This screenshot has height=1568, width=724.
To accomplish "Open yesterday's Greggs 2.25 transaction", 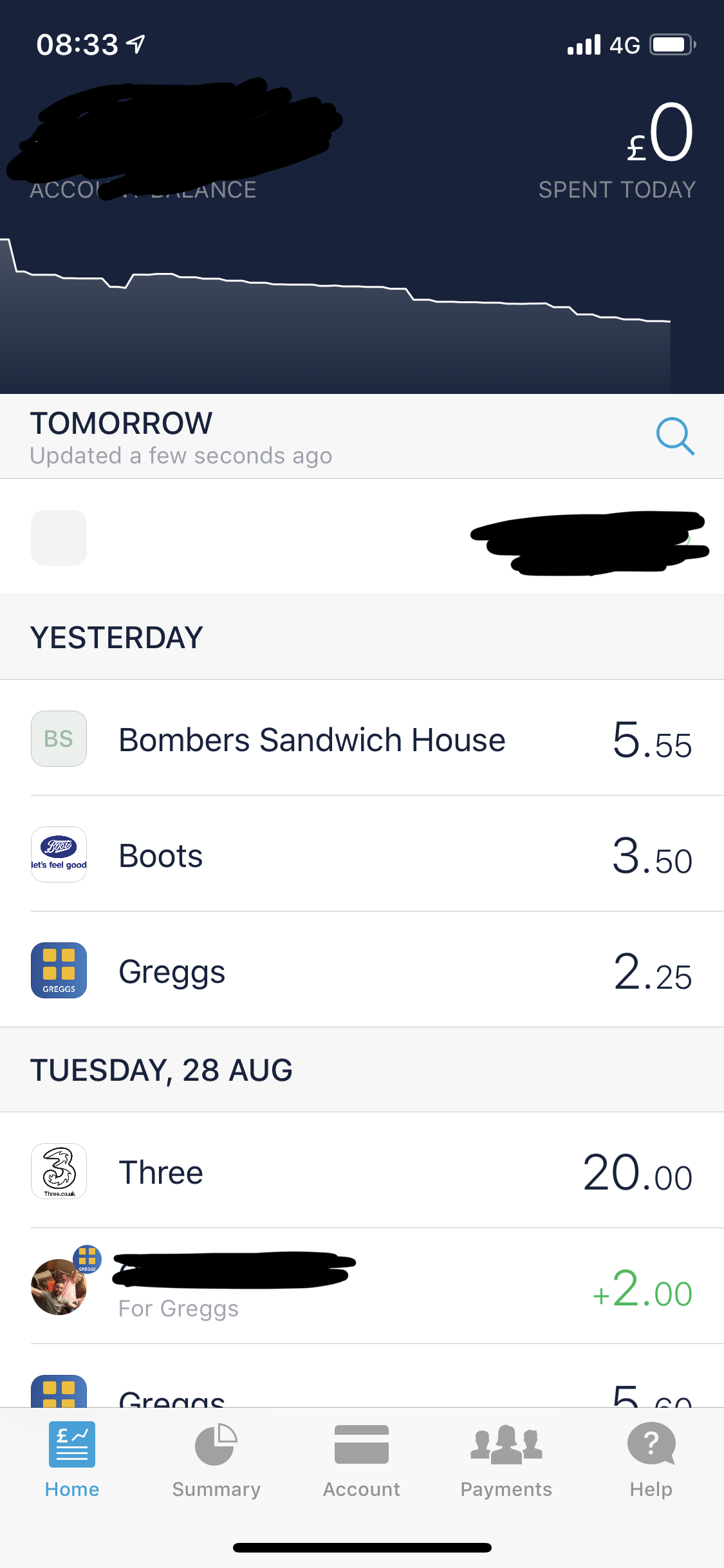I will coord(362,971).
